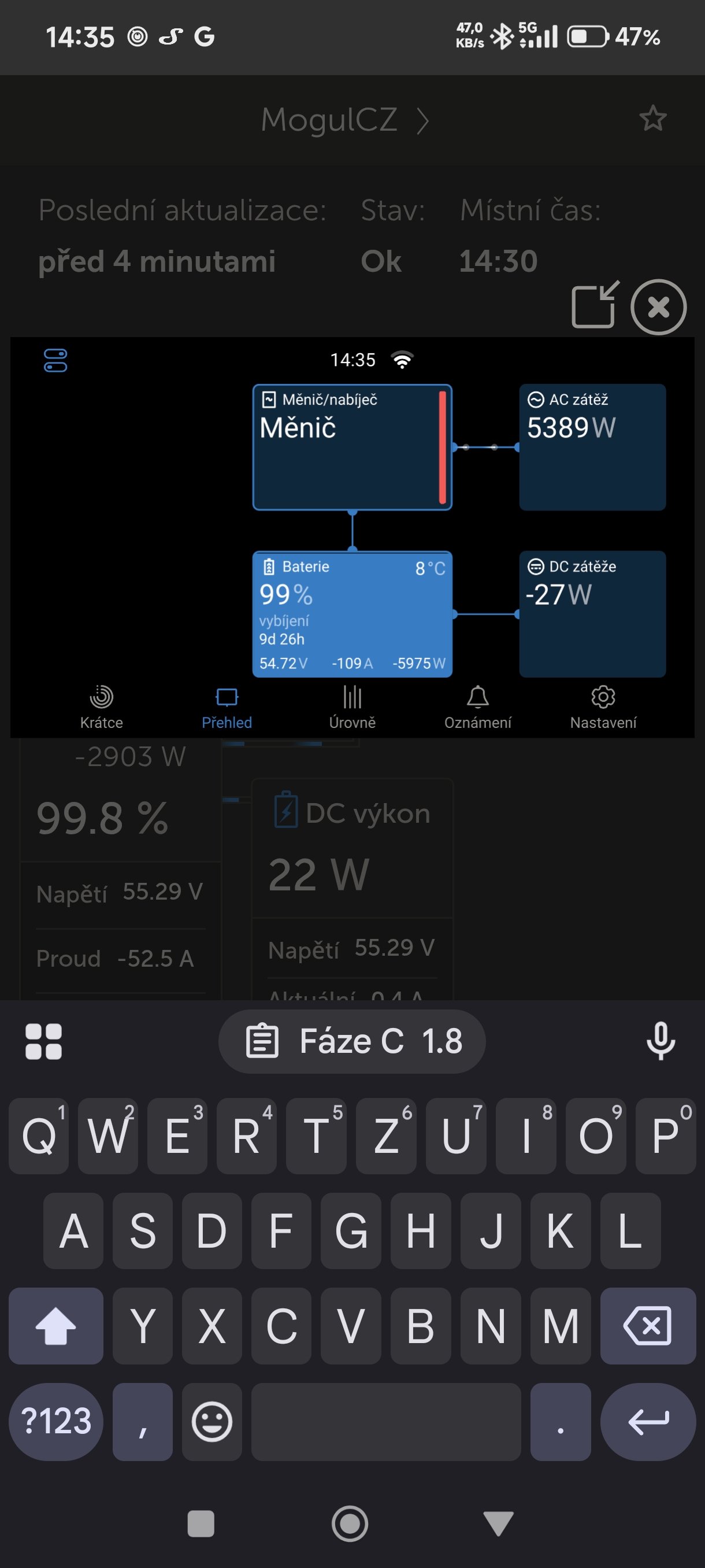Open the Měnič/nabíječ inverter card
Viewport: 705px width, 1568px height.
tap(351, 447)
